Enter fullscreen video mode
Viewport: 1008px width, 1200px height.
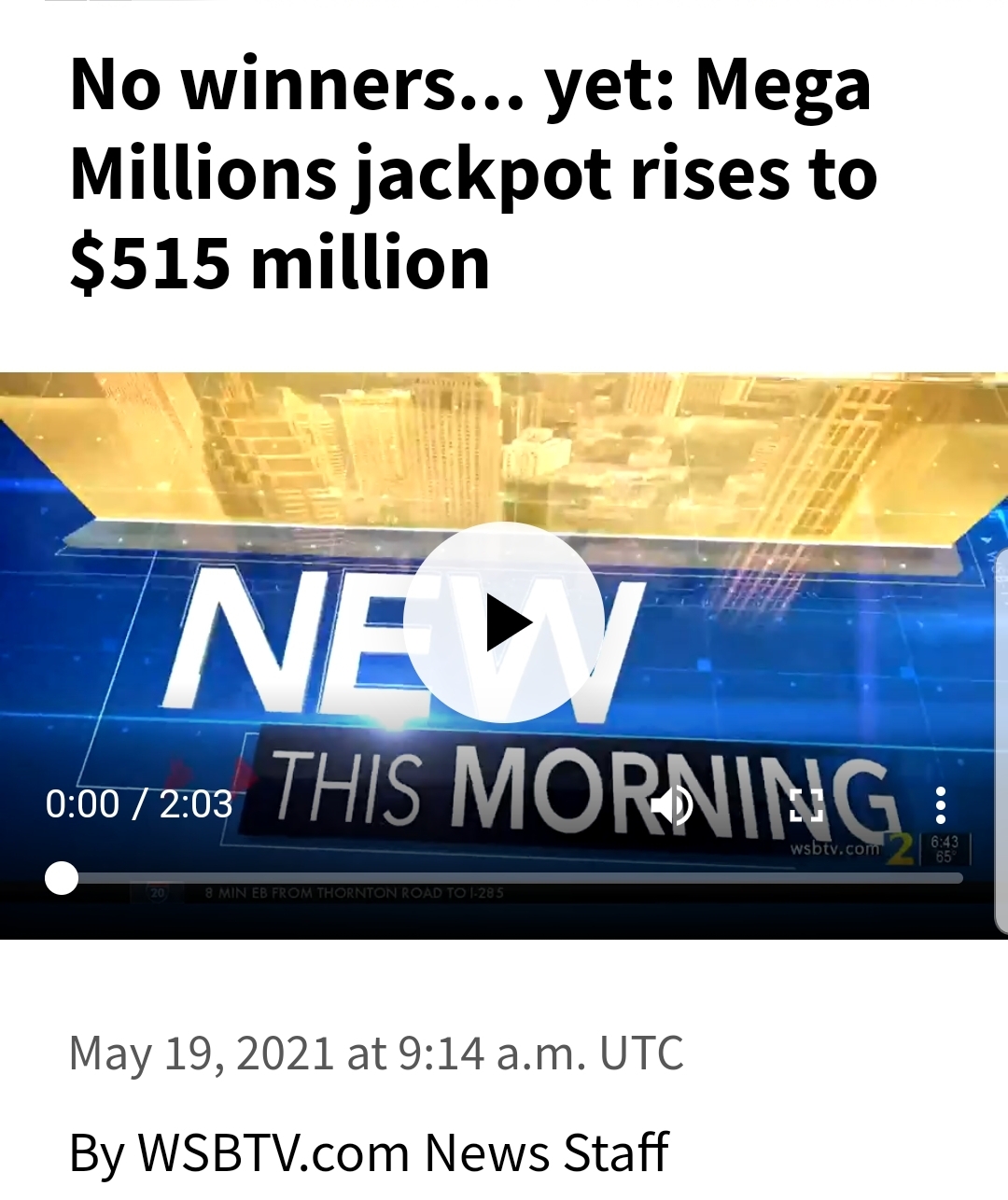coord(806,804)
